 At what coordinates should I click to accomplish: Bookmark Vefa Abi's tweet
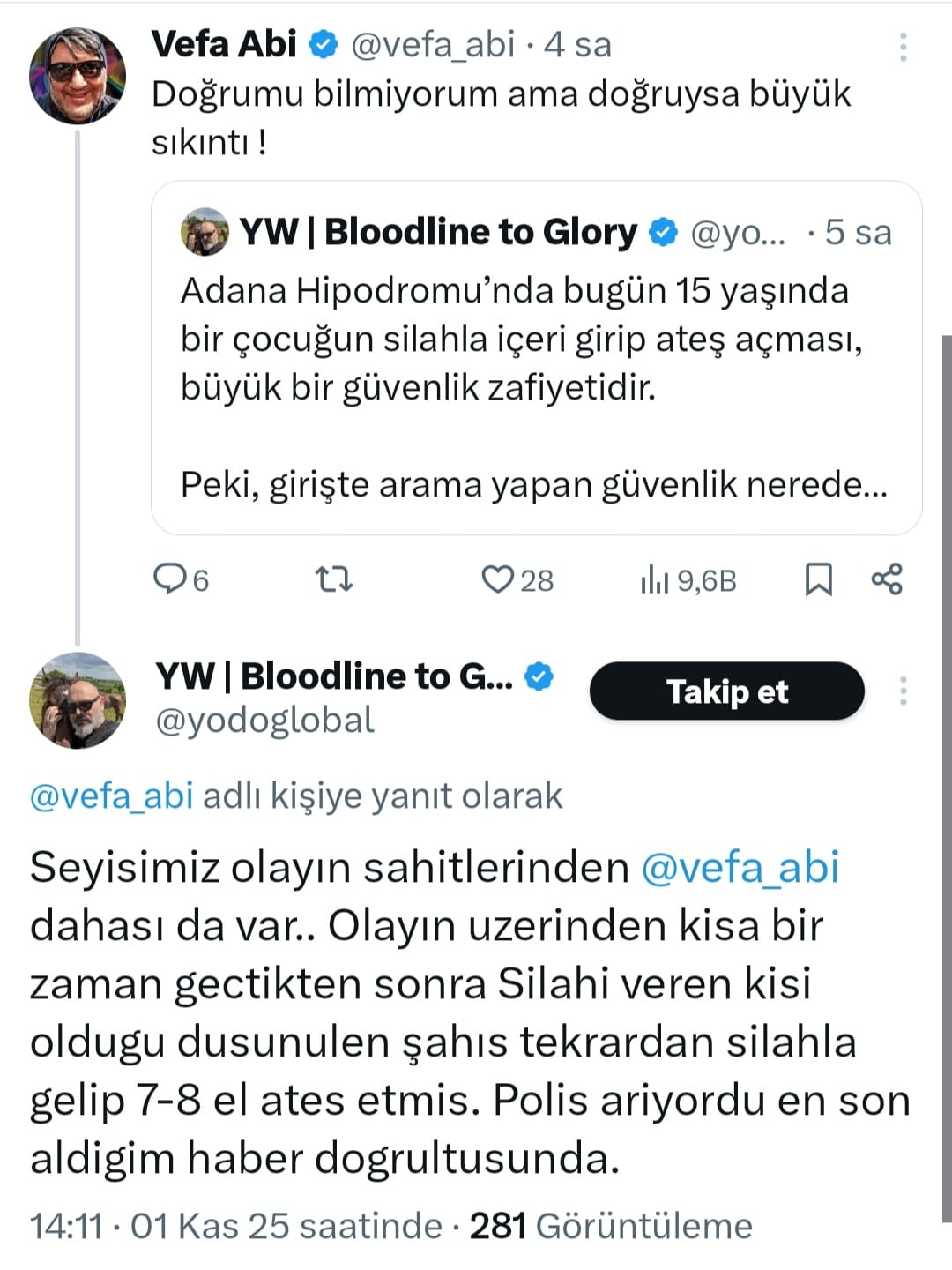click(x=818, y=579)
